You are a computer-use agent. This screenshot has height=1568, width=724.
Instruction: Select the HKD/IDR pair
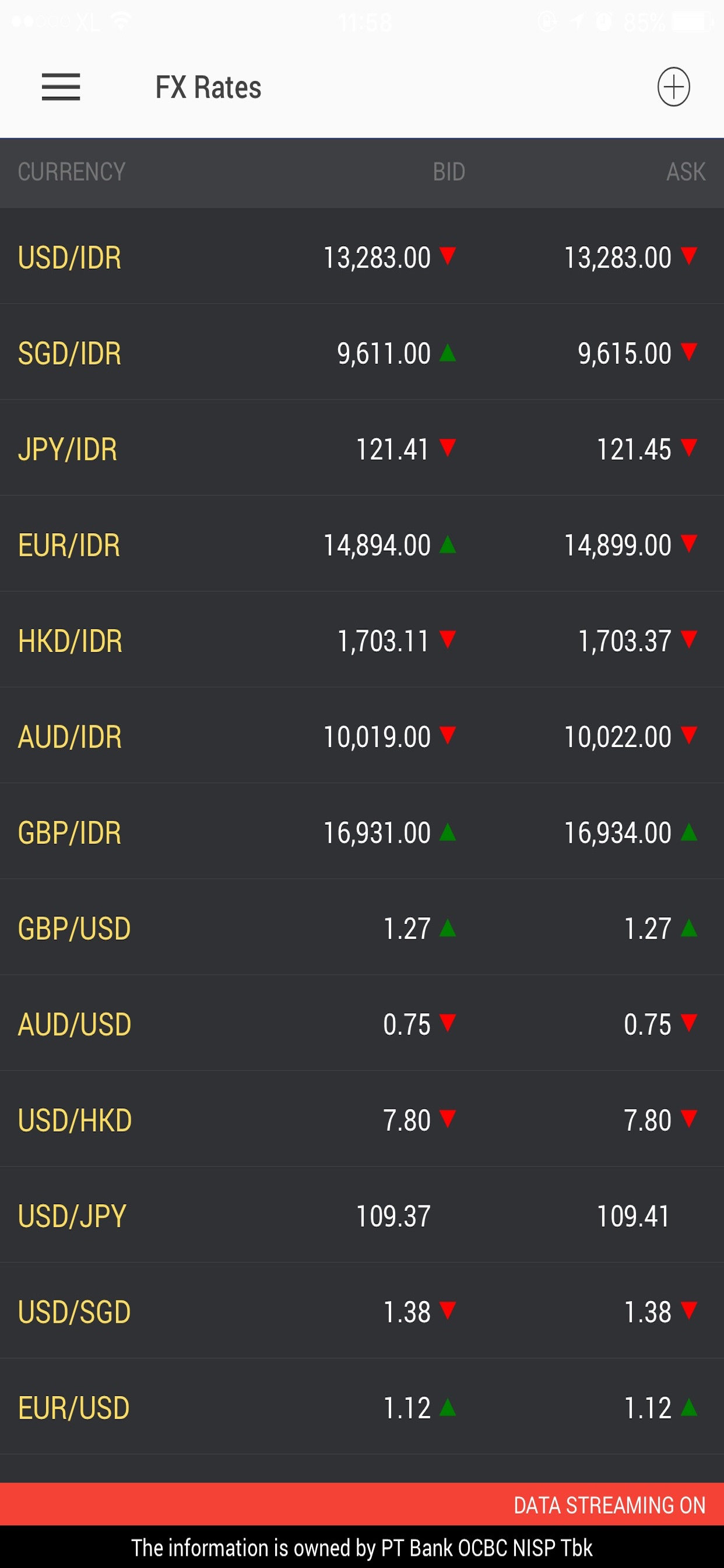click(x=362, y=640)
